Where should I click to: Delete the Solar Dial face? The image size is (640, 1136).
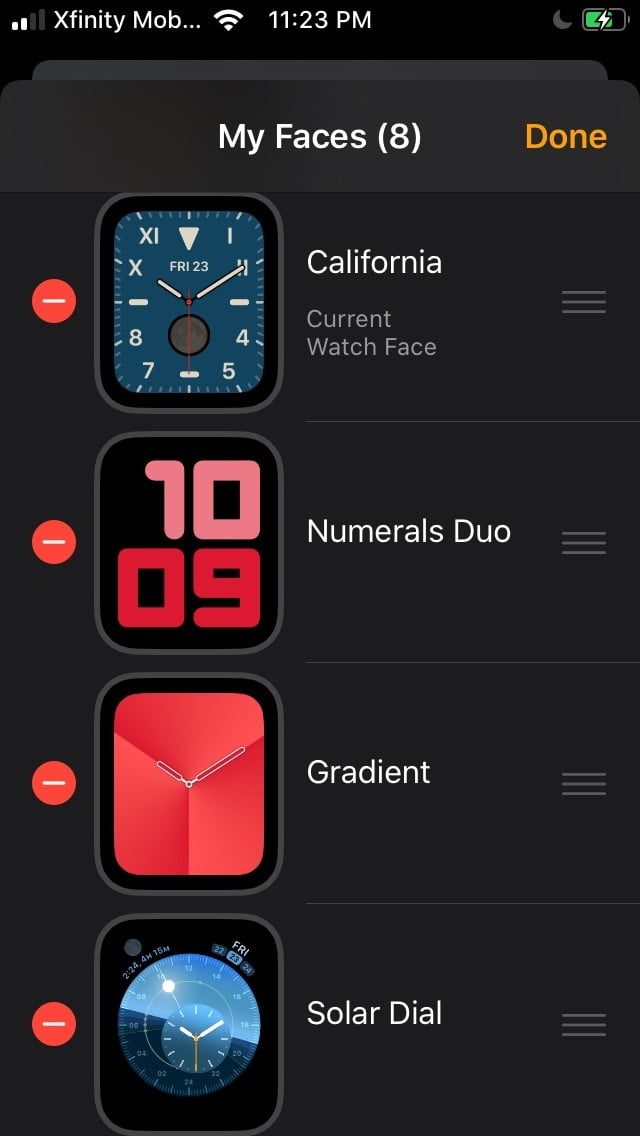[x=54, y=1024]
